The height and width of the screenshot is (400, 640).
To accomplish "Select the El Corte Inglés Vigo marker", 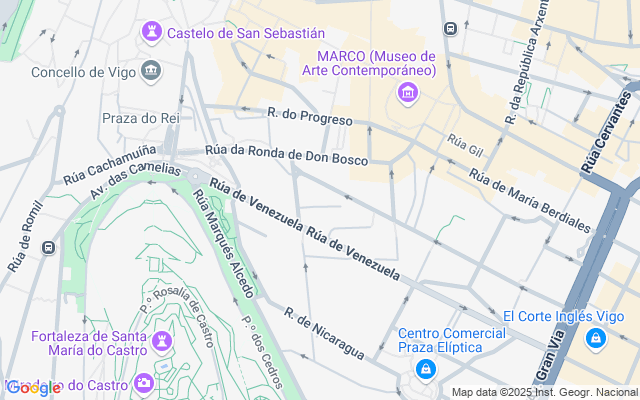I will pos(595,338).
